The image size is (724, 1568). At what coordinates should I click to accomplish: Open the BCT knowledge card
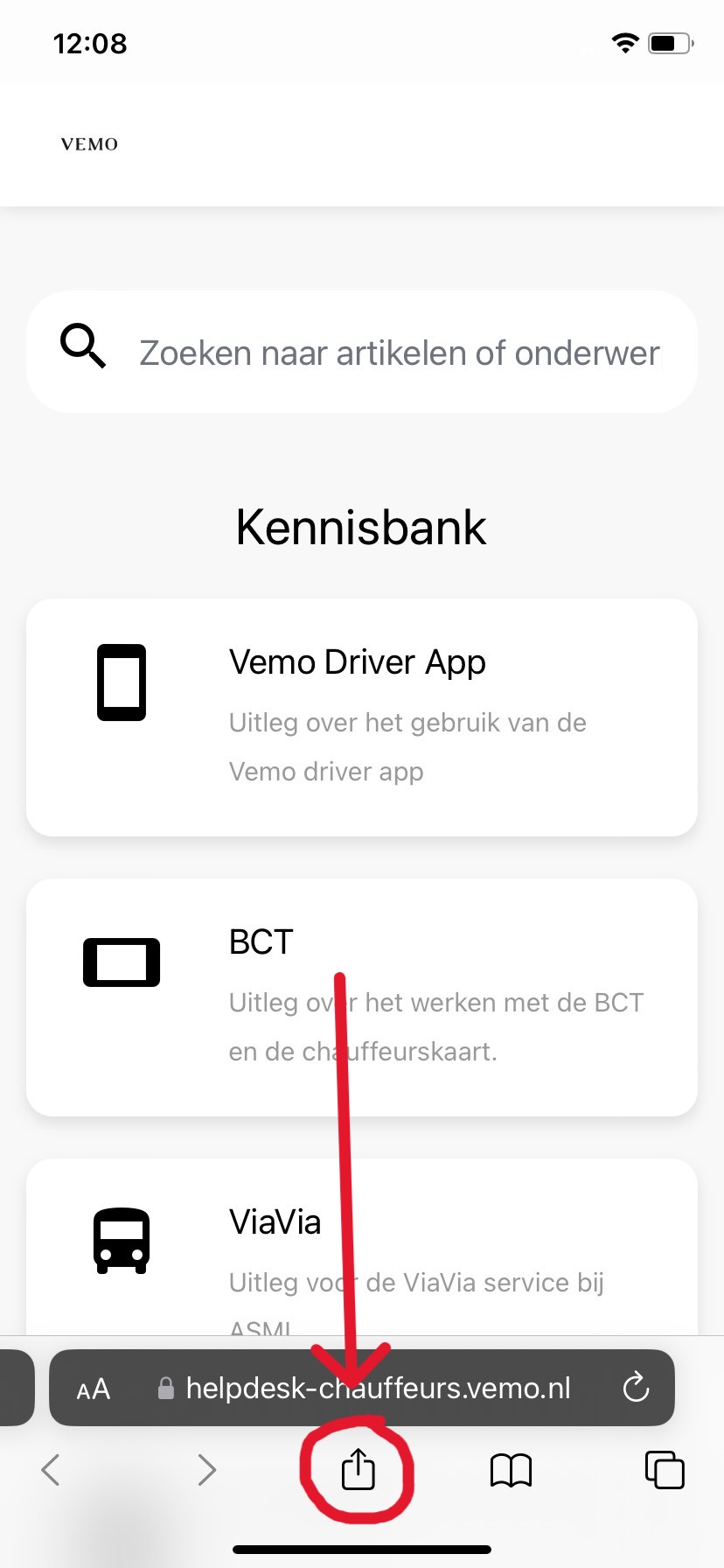click(x=362, y=997)
